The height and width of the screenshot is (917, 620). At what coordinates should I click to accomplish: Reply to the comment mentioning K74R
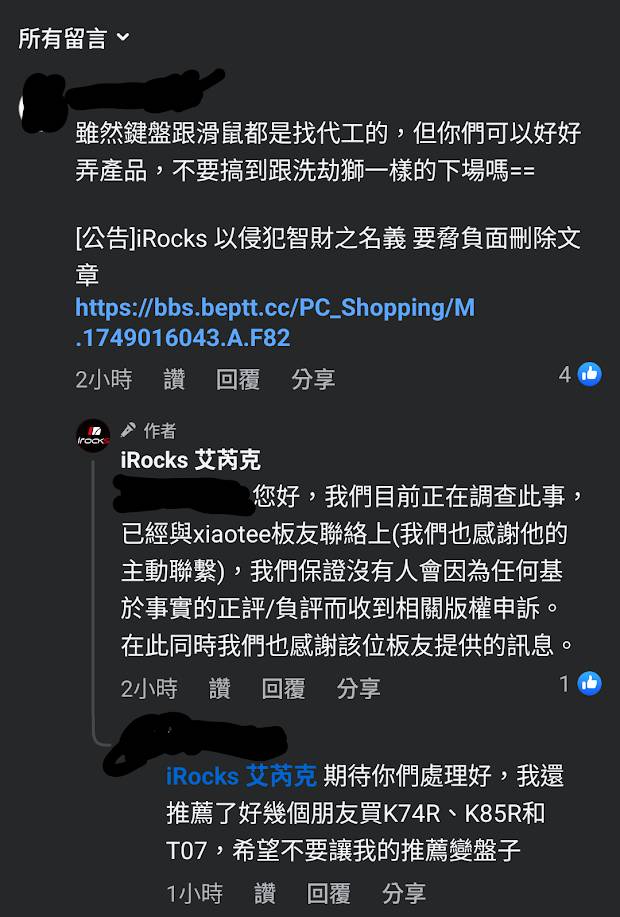pyautogui.click(x=328, y=893)
